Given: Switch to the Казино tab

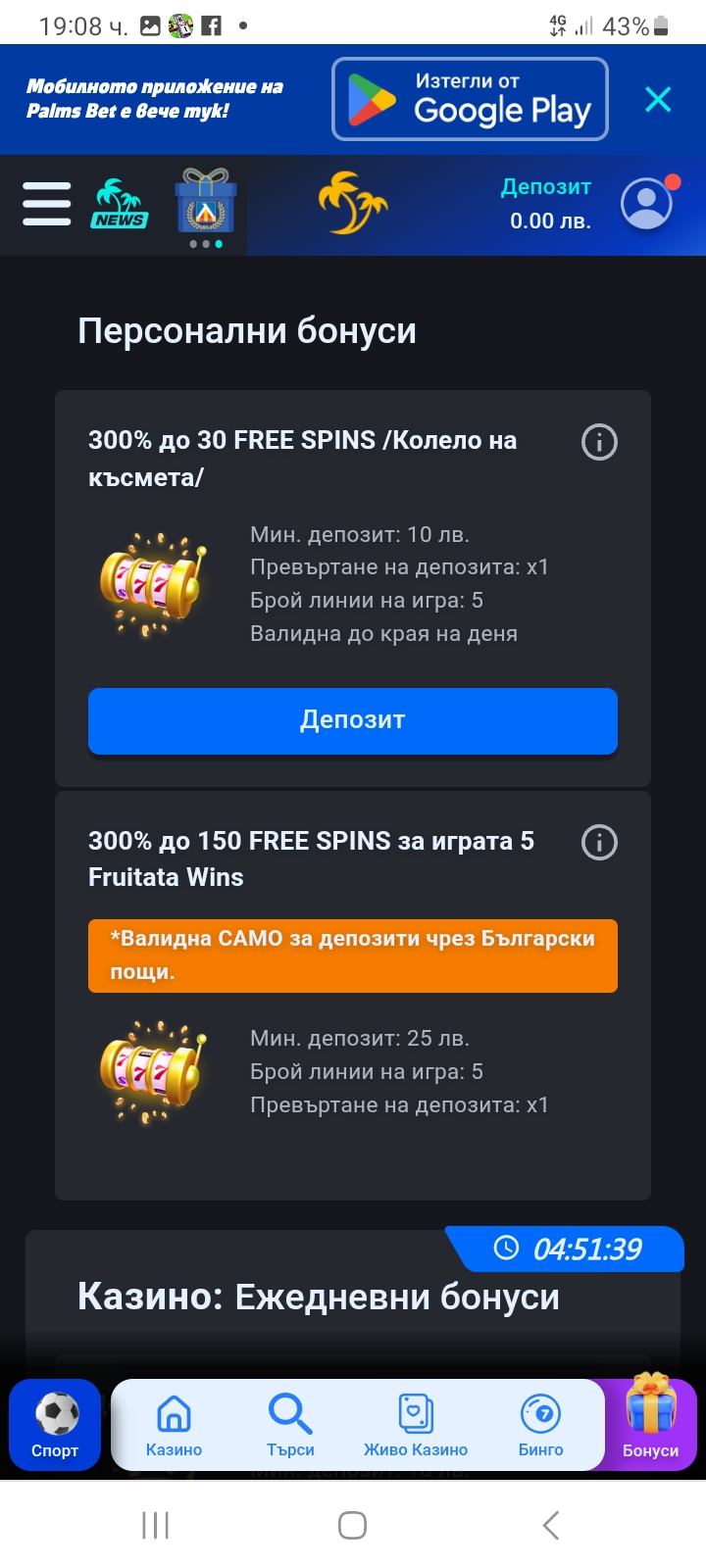Looking at the screenshot, I should pyautogui.click(x=174, y=1426).
